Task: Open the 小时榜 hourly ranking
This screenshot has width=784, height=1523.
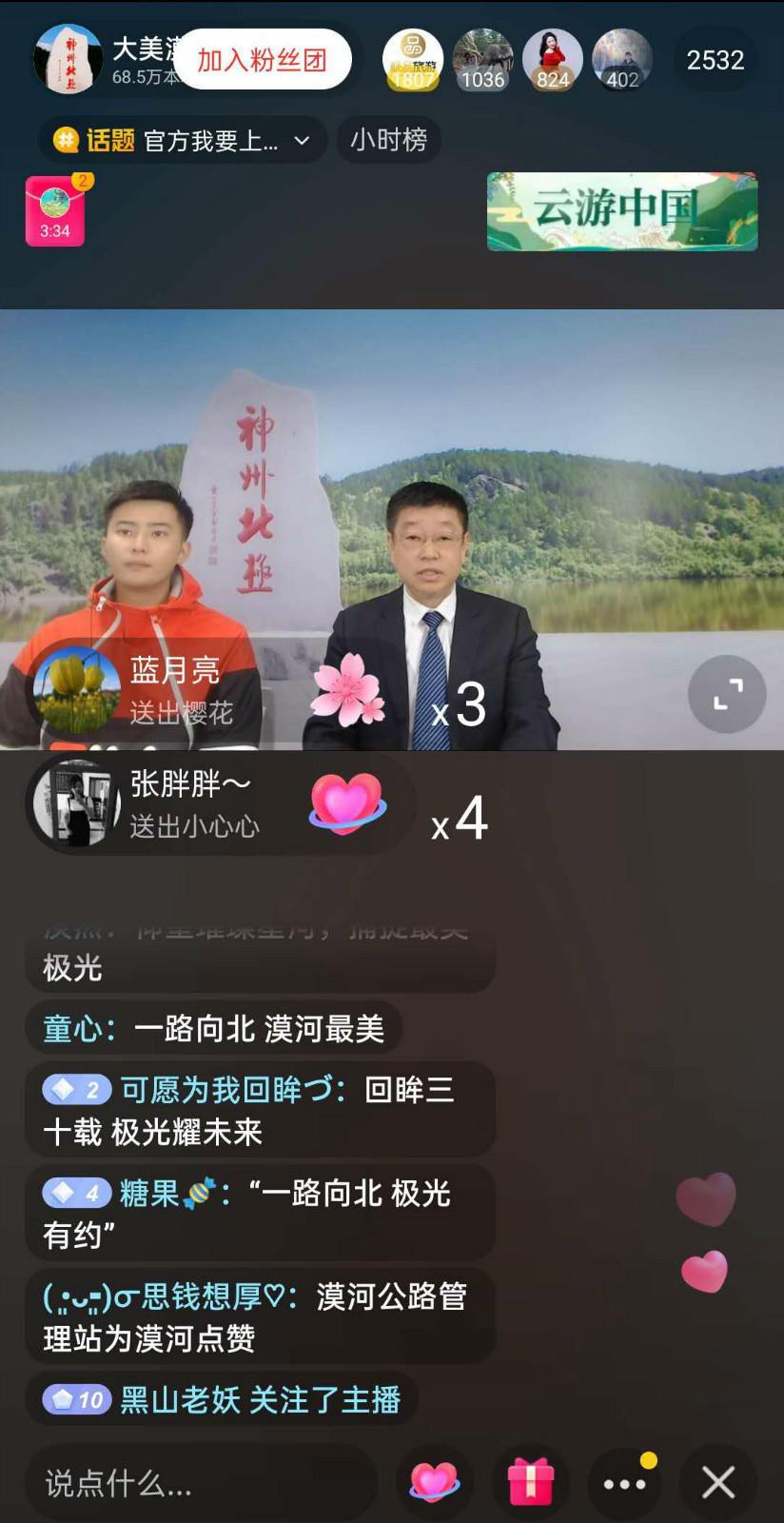Action: [388, 141]
